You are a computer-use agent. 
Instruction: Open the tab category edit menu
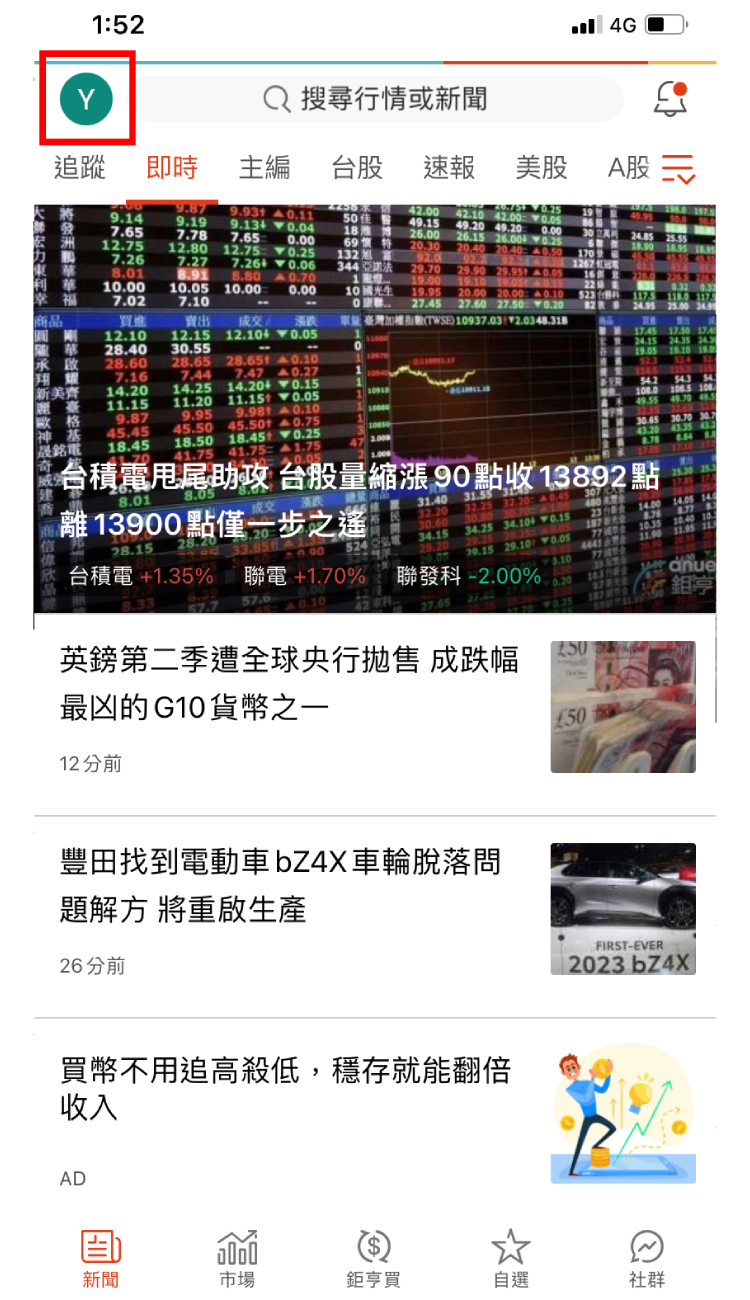point(679,169)
